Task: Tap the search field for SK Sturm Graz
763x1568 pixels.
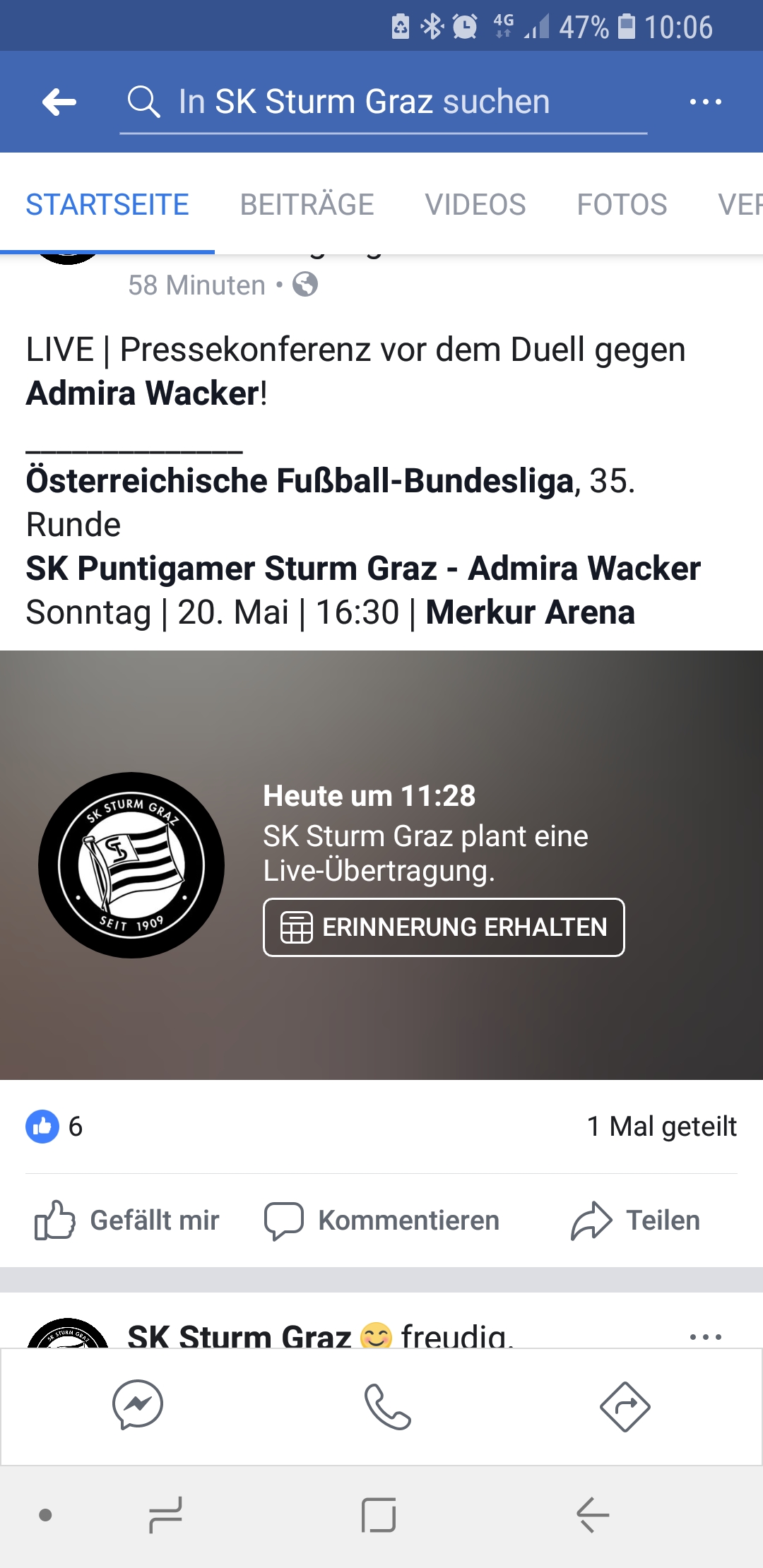Action: (x=383, y=102)
